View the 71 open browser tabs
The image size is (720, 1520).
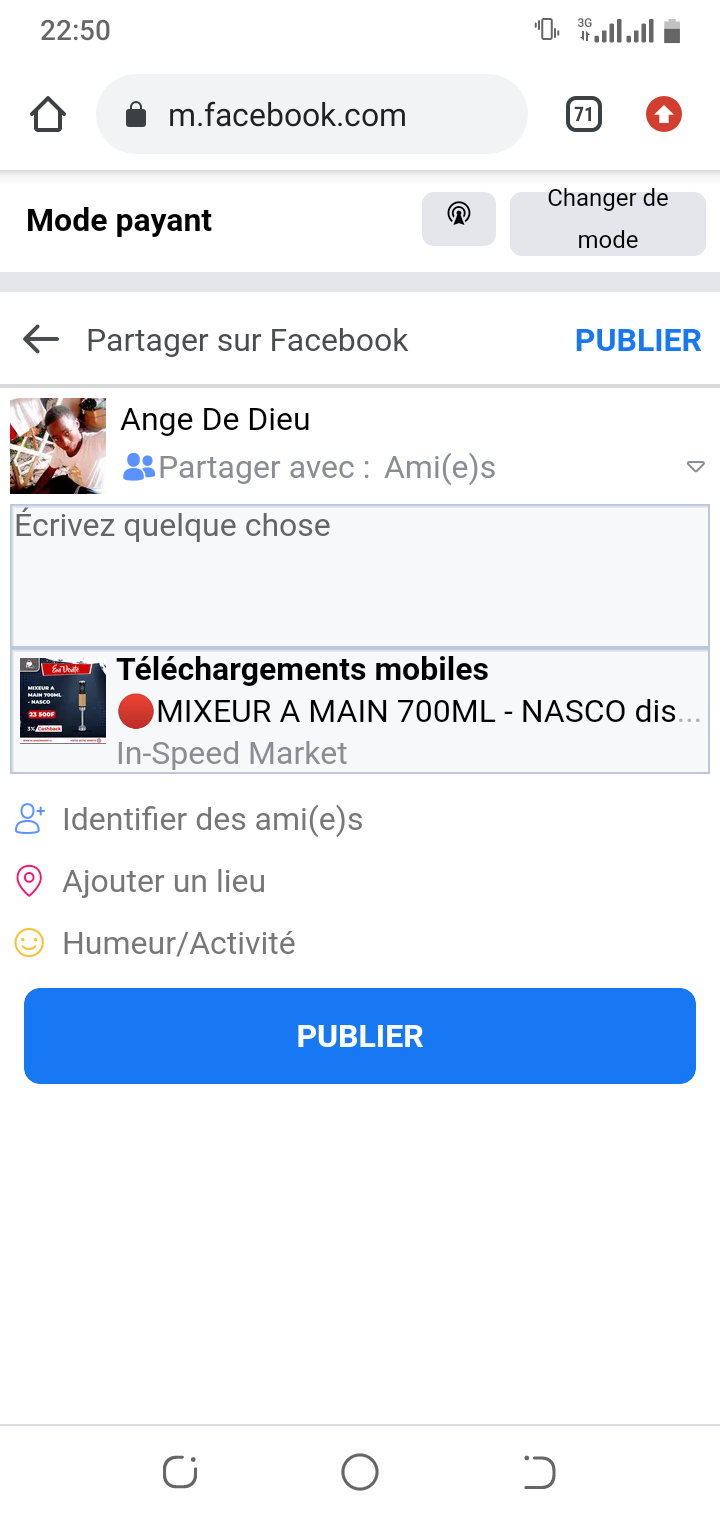584,115
